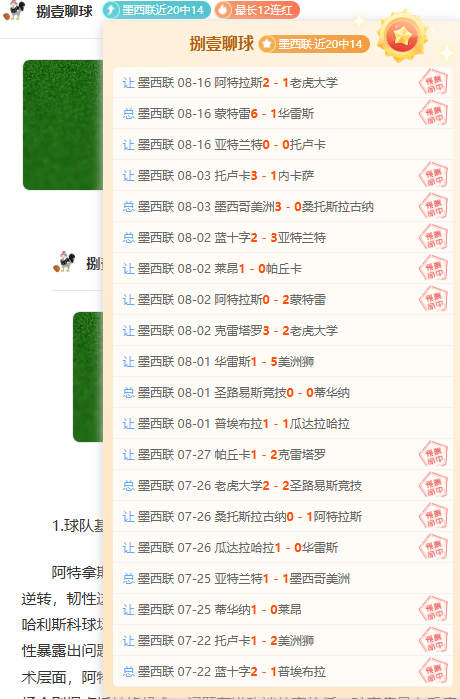Image resolution: width=460 pixels, height=699 pixels.
Task: Open the 蒂华纳 1-0 莱昂 record row
Action: coord(283,609)
